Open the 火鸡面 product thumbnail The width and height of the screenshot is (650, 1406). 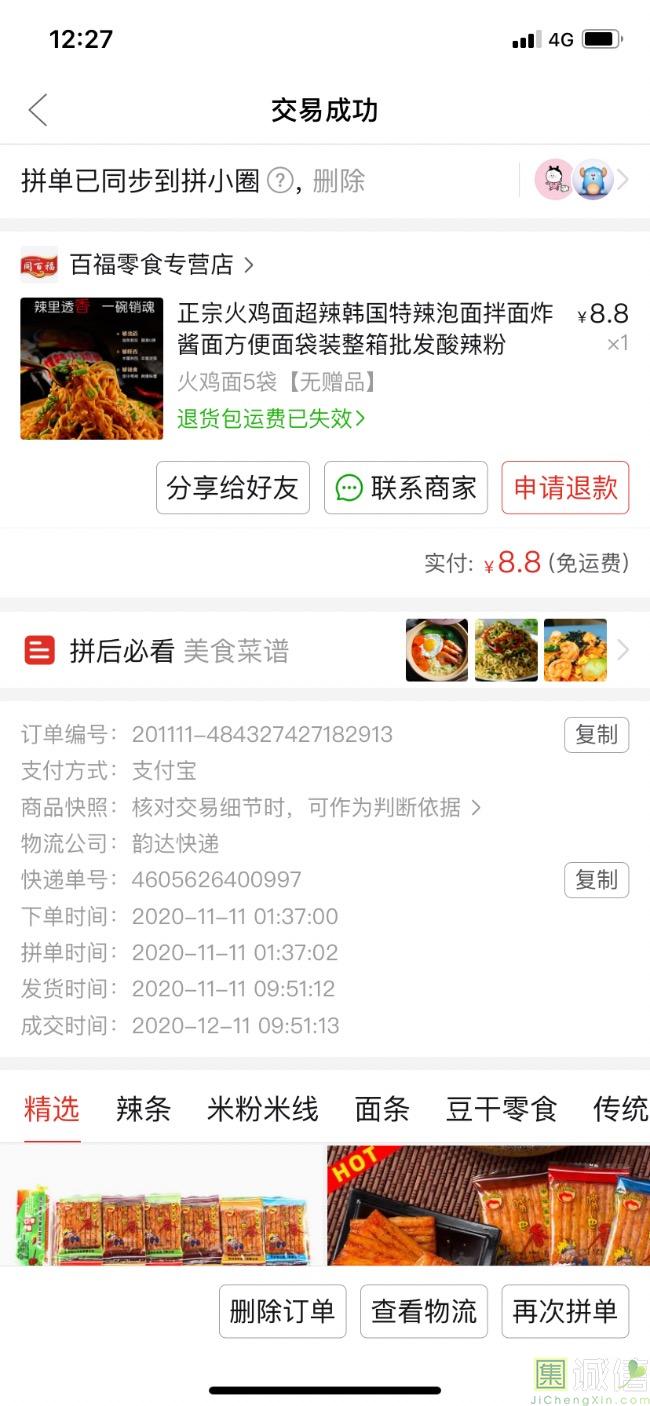click(x=91, y=368)
